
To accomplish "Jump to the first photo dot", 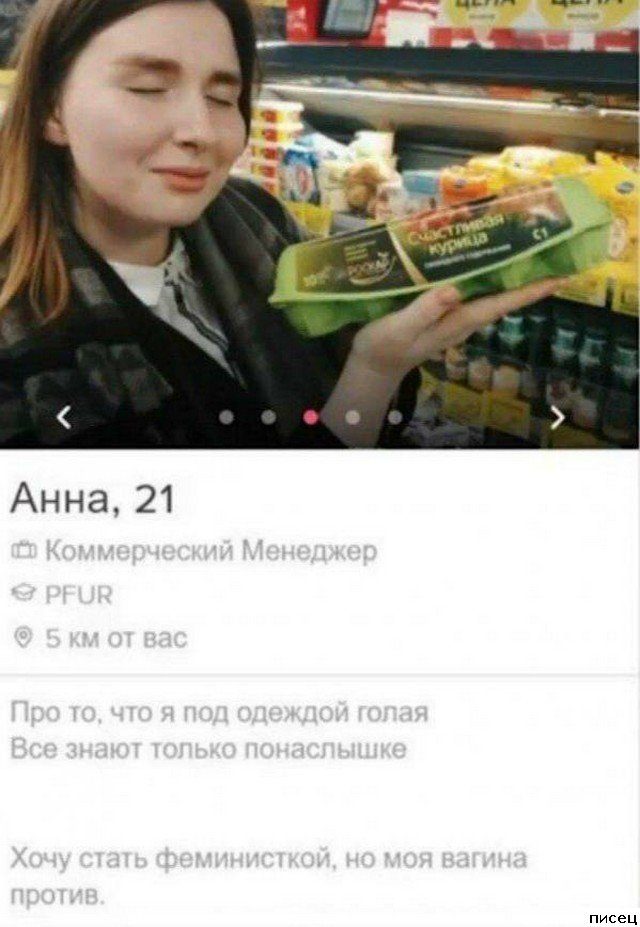I will pos(227,417).
